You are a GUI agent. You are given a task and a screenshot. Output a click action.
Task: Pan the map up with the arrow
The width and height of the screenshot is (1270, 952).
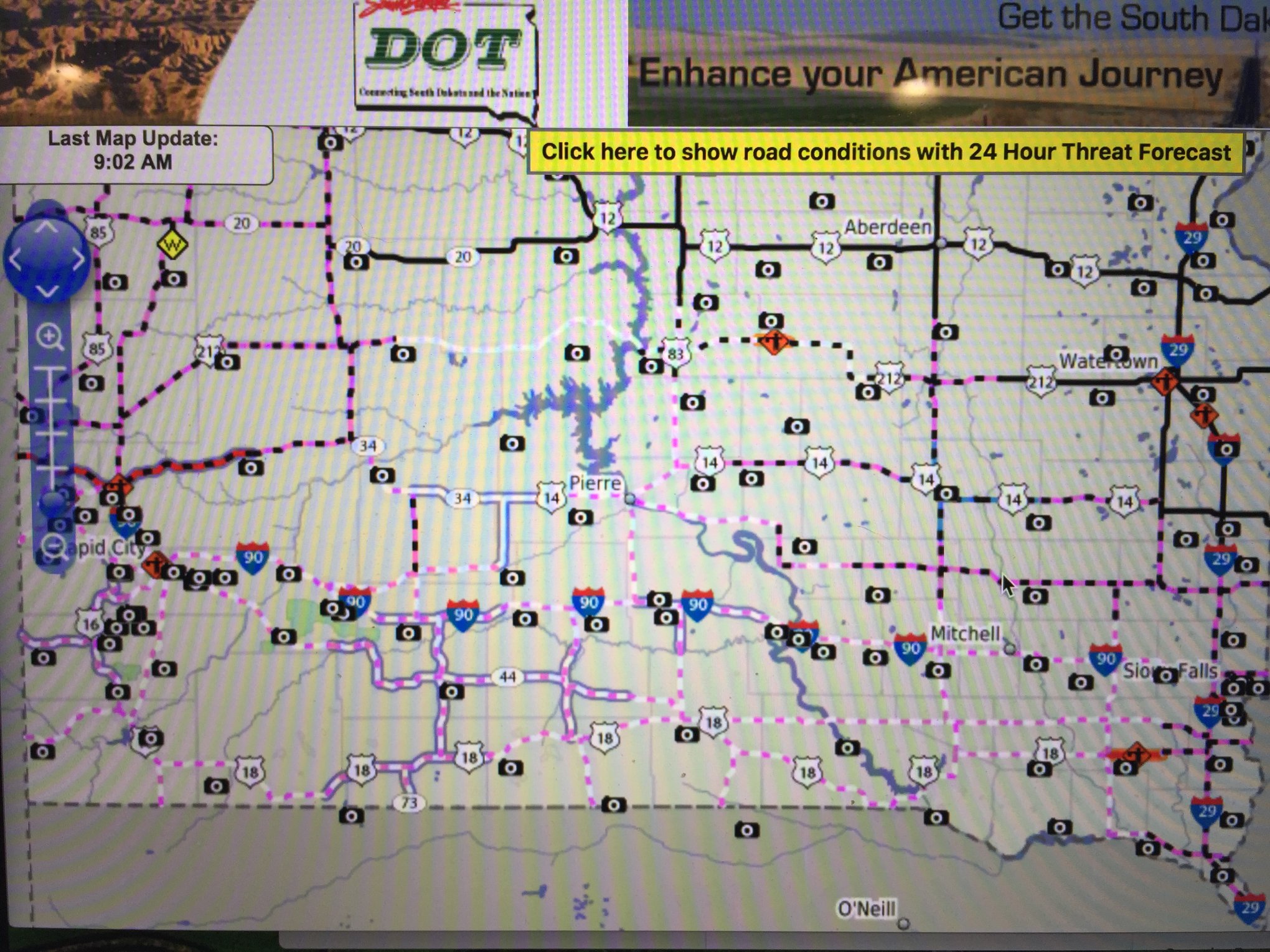[x=47, y=228]
